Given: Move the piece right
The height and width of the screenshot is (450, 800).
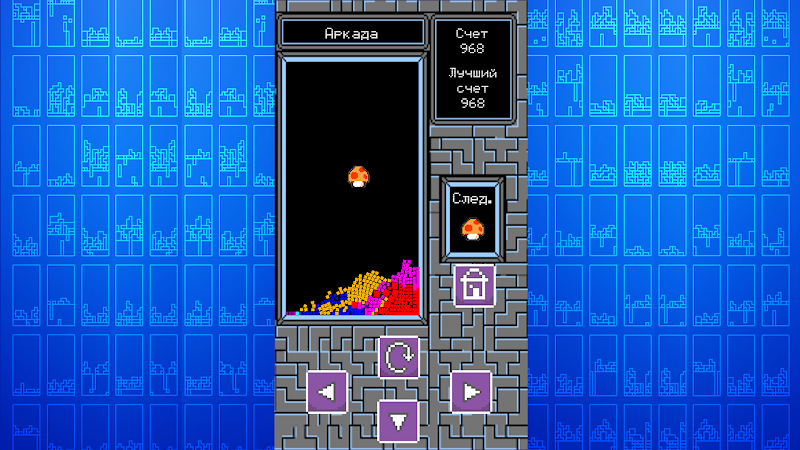Looking at the screenshot, I should click(x=471, y=391).
